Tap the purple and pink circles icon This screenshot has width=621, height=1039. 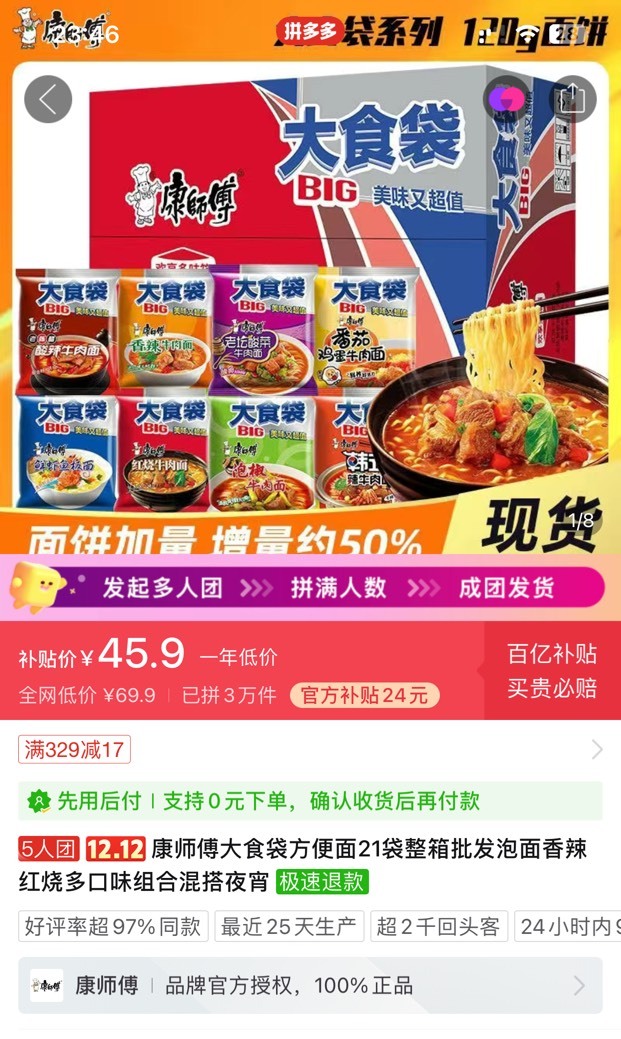click(x=508, y=100)
